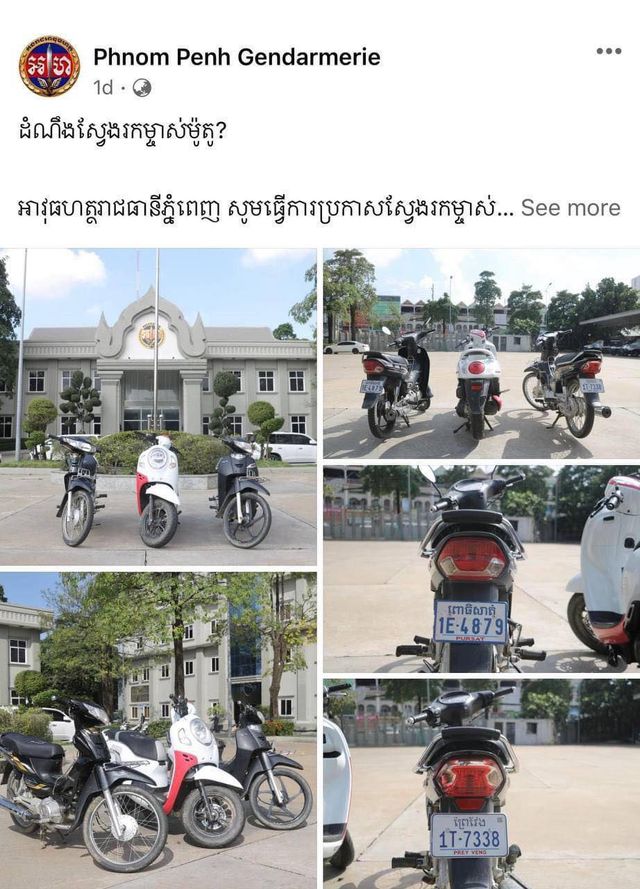Open close-up photo of plate 1T-7338

pyautogui.click(x=481, y=784)
